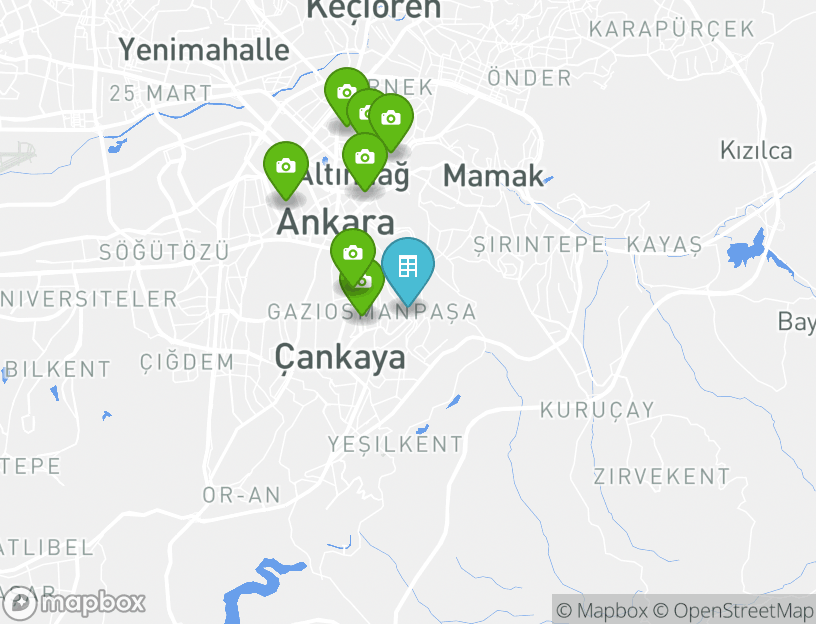This screenshot has width=816, height=624.
Task: Open the camera pin overlapping the Altındağ label
Action: coord(365,157)
